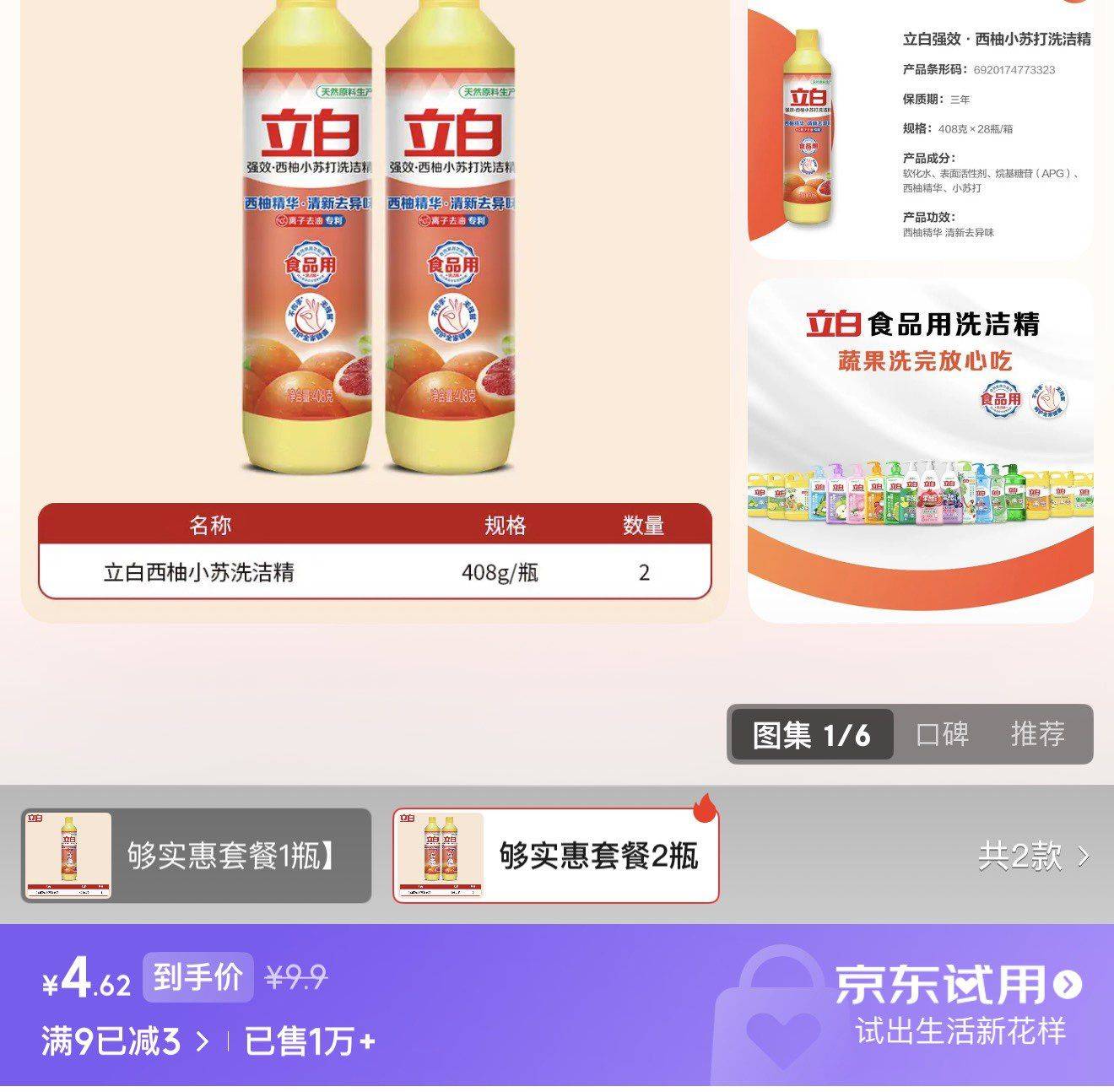The height and width of the screenshot is (1092, 1114).
Task: Choose the 够实惠套餐1瓶 option
Action: [196, 856]
